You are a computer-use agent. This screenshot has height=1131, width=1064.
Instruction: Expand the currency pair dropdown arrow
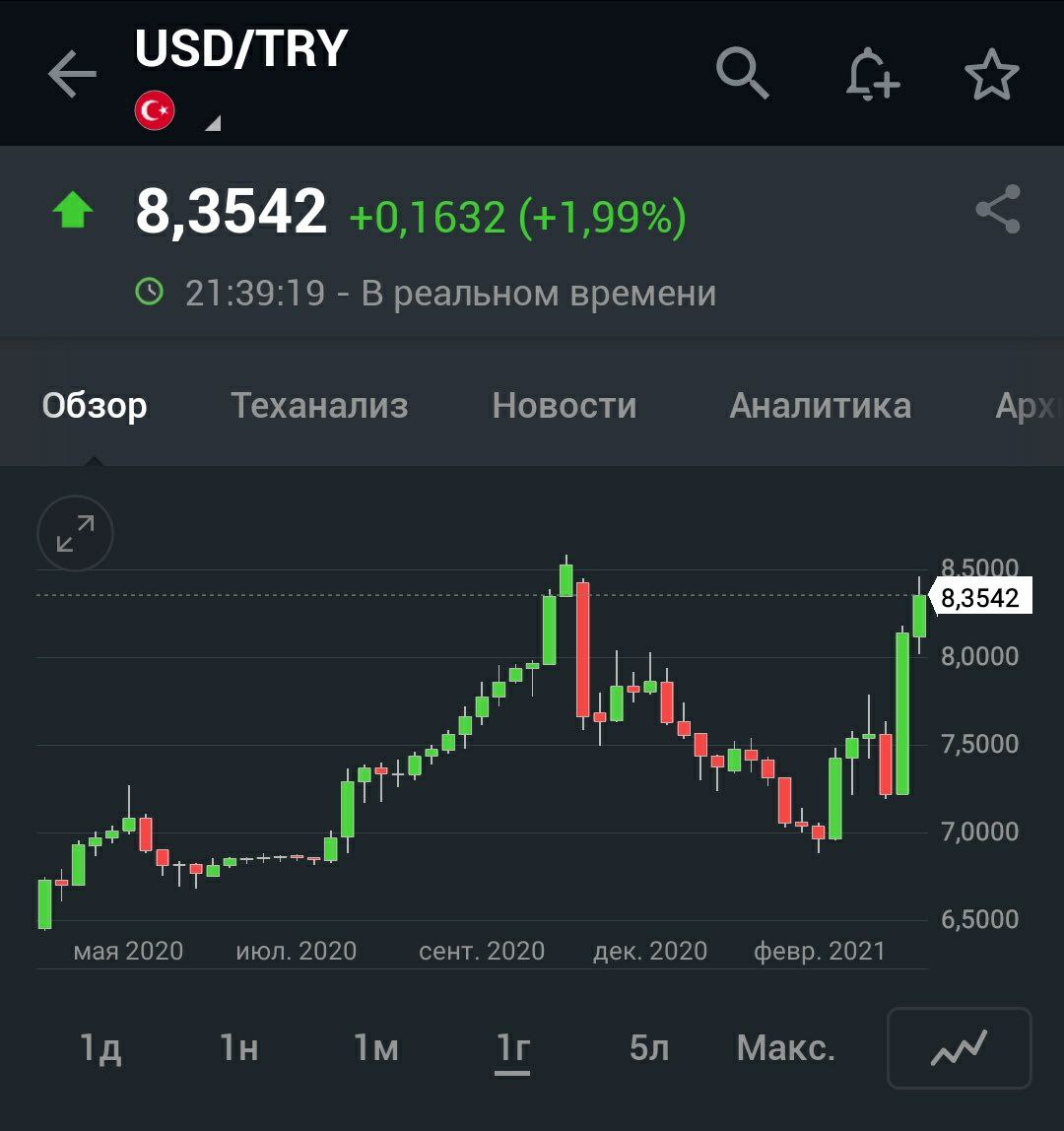click(212, 124)
